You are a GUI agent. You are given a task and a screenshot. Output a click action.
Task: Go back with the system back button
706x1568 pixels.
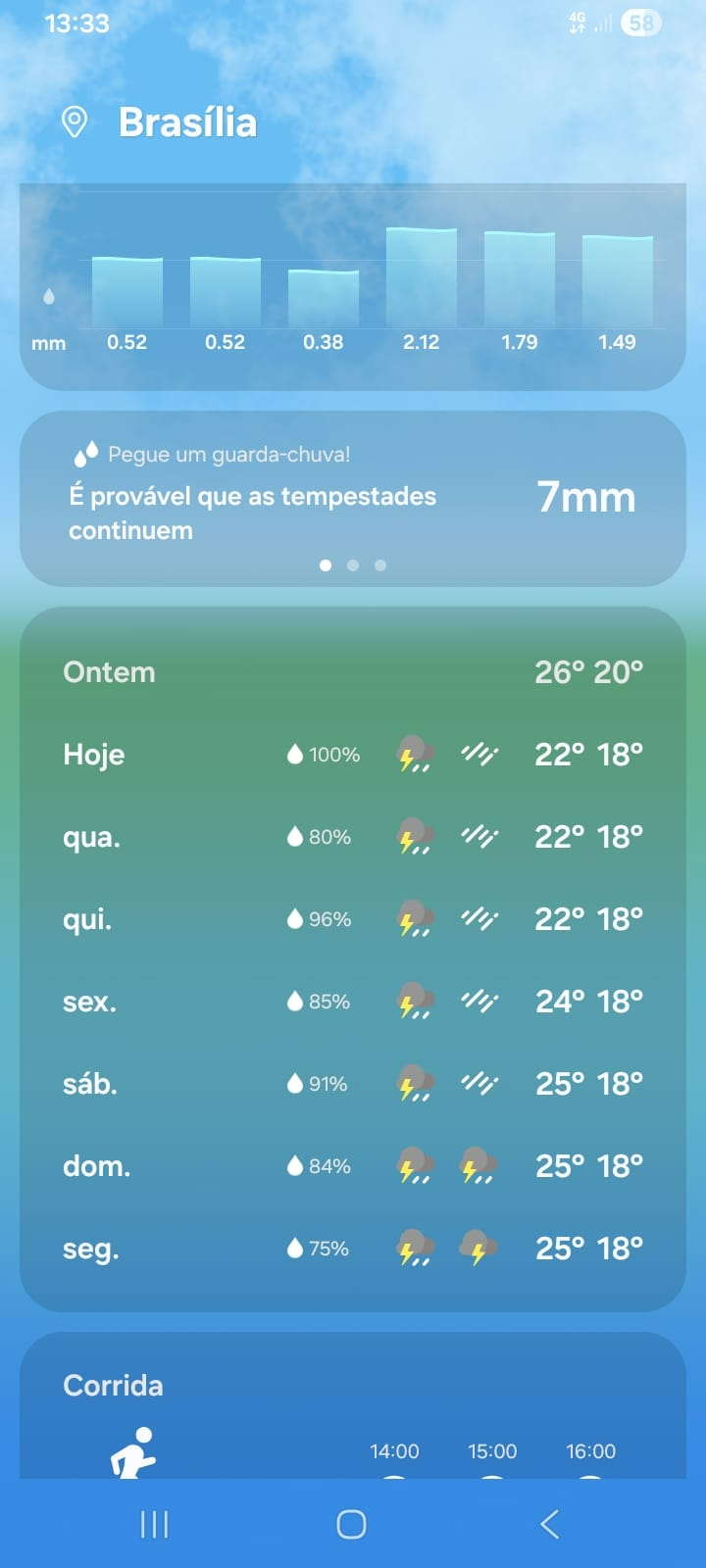tap(550, 1524)
